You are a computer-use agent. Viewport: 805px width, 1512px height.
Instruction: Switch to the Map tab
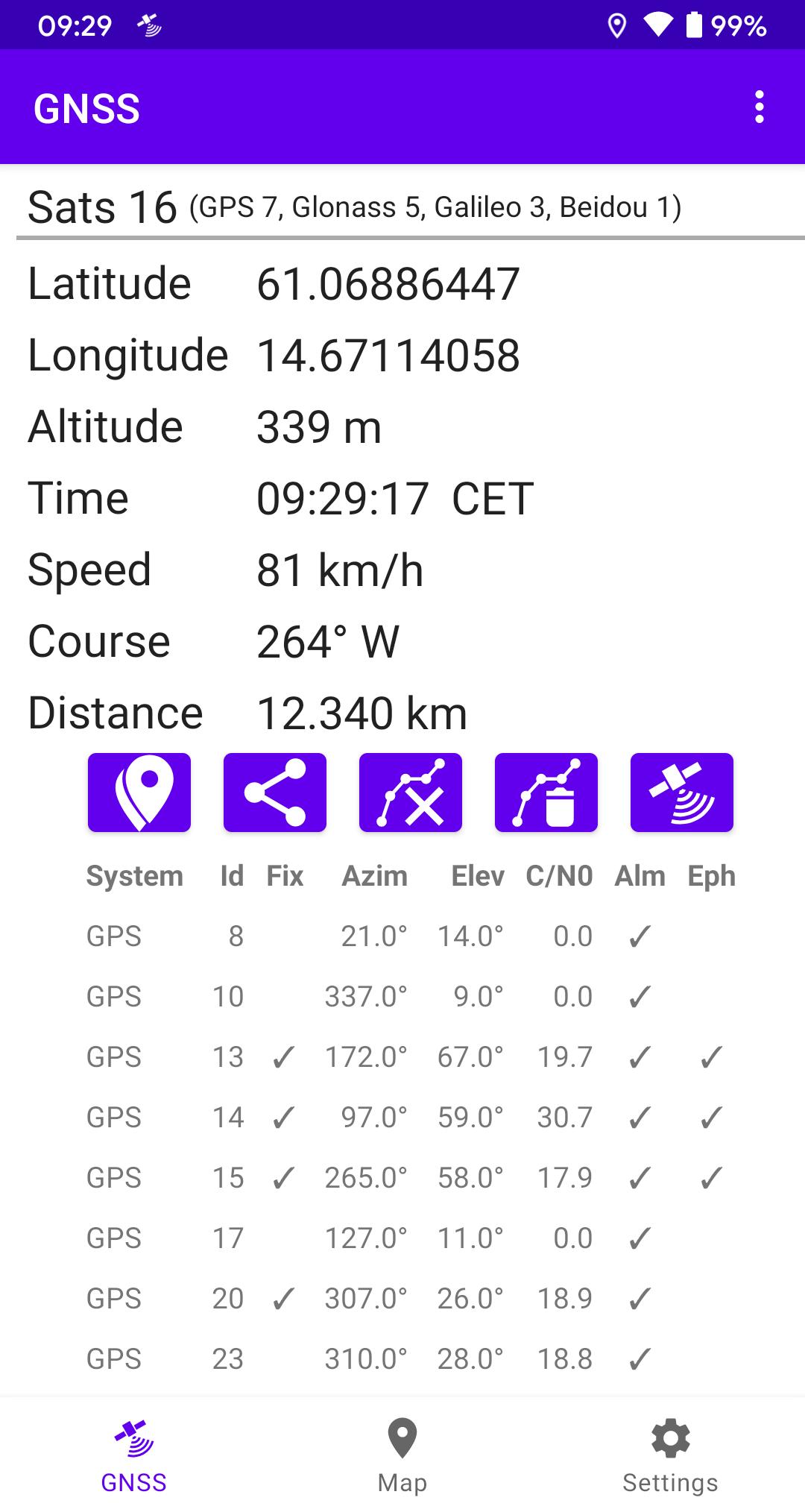(x=402, y=1455)
